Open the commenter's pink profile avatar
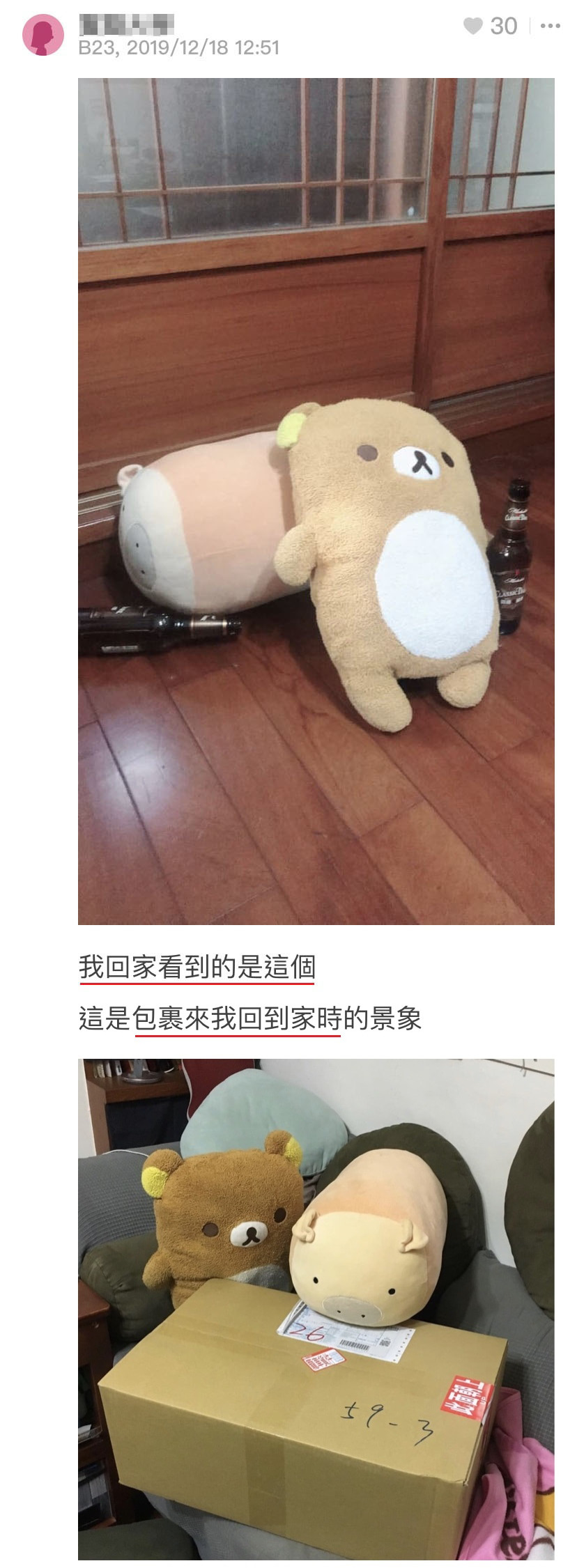Viewport: 577px width, 1568px height. coord(43,35)
